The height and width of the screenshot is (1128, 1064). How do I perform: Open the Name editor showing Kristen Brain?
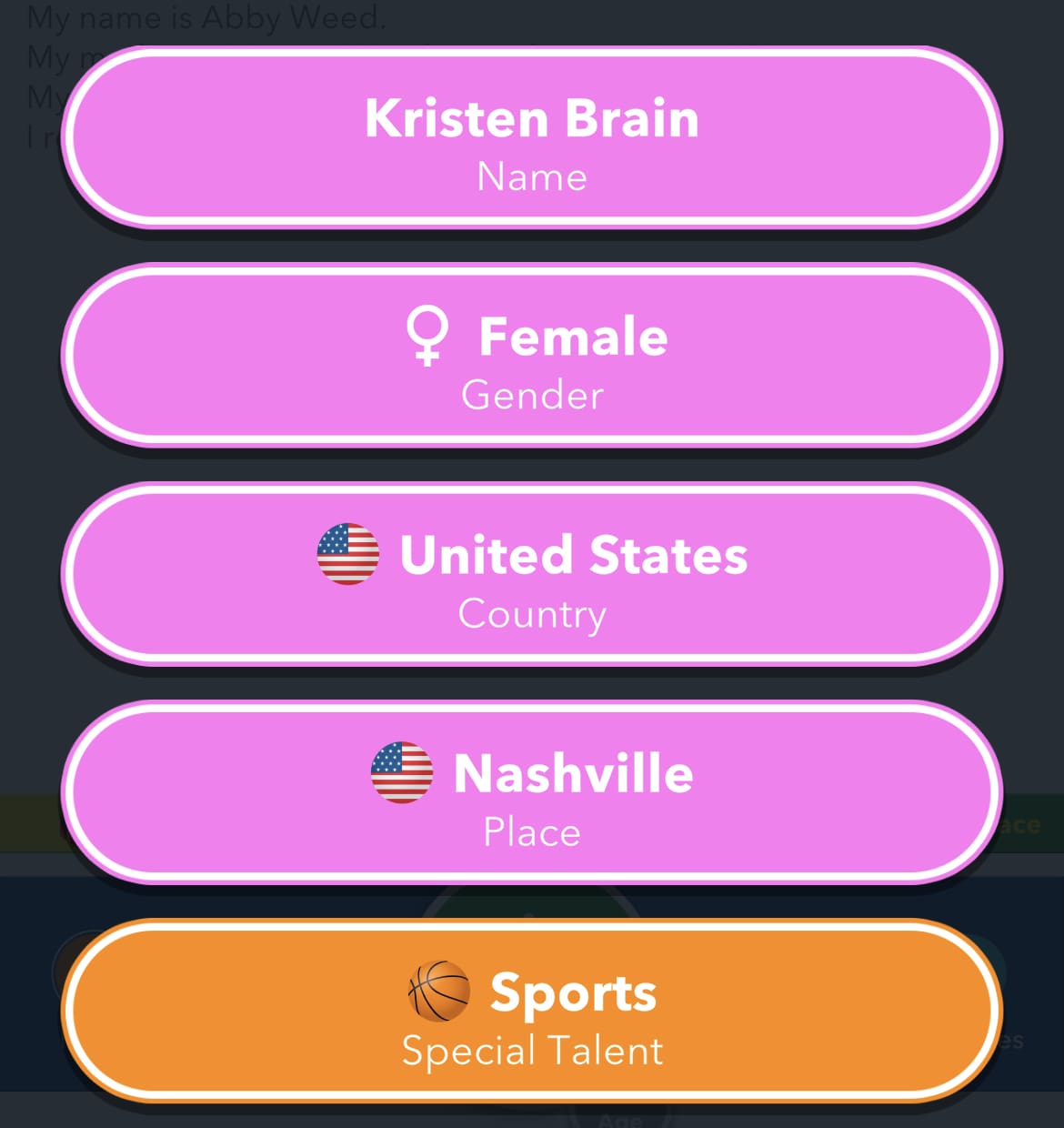coord(532,138)
